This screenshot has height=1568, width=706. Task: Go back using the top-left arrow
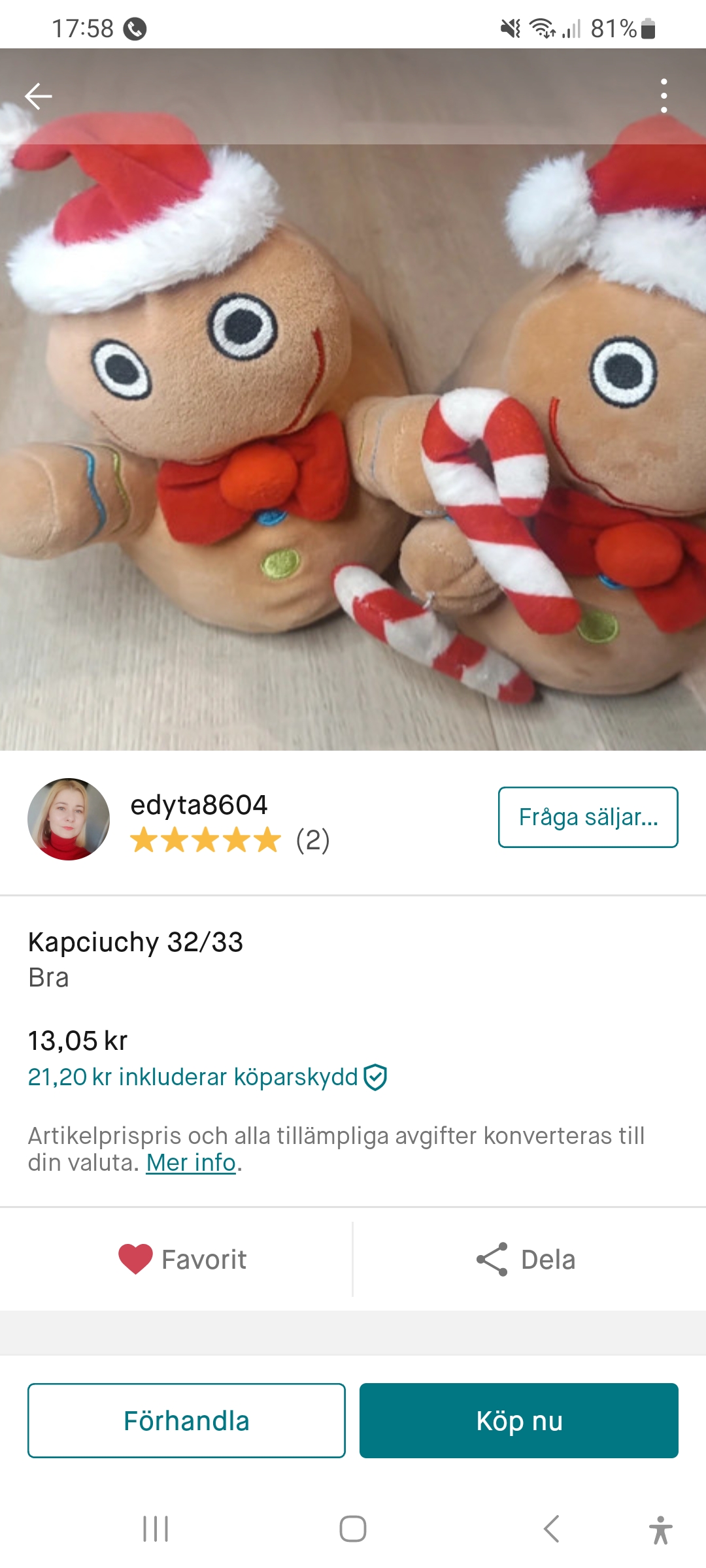coord(39,96)
